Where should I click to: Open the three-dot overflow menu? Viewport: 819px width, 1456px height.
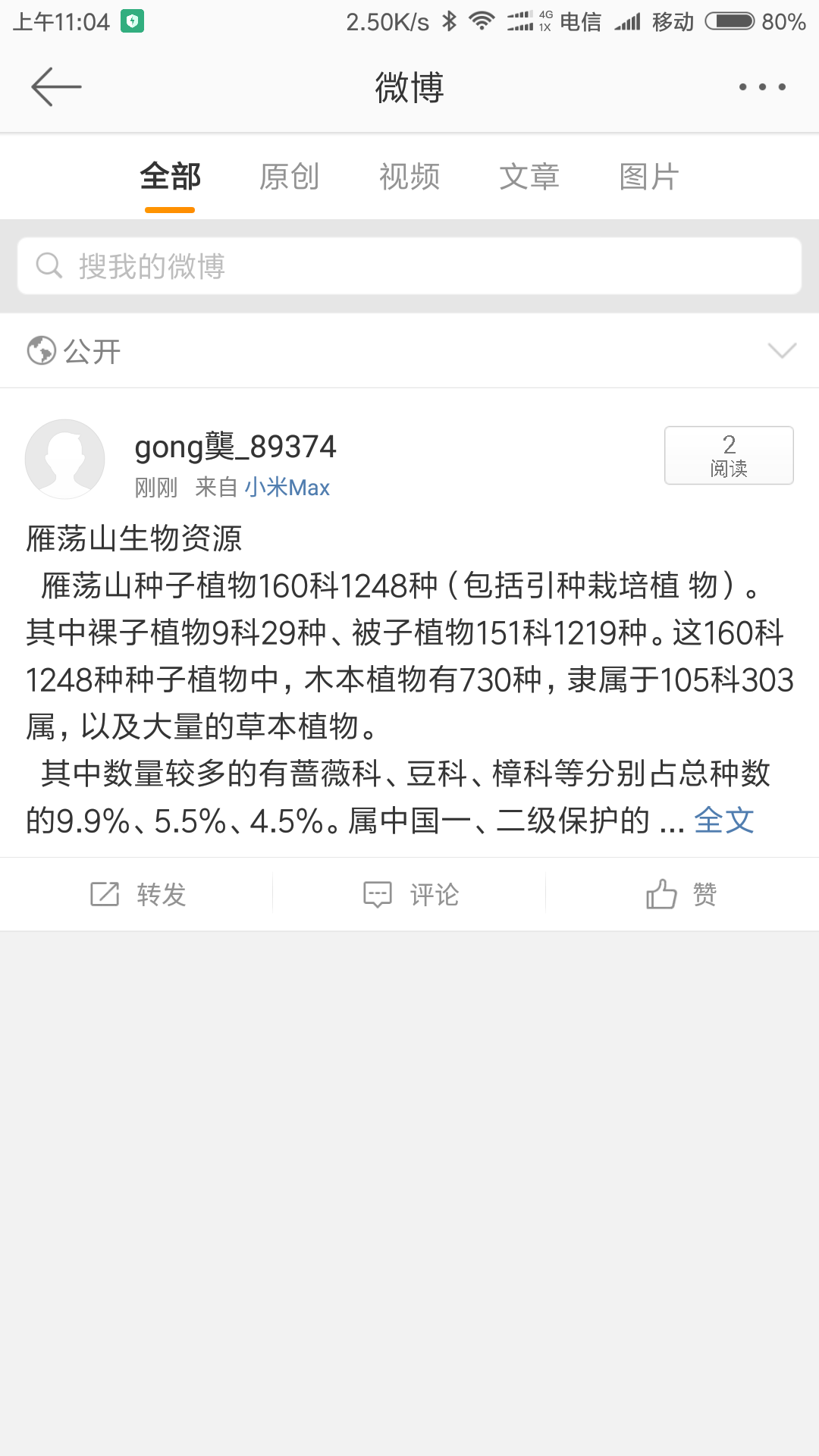[x=762, y=87]
